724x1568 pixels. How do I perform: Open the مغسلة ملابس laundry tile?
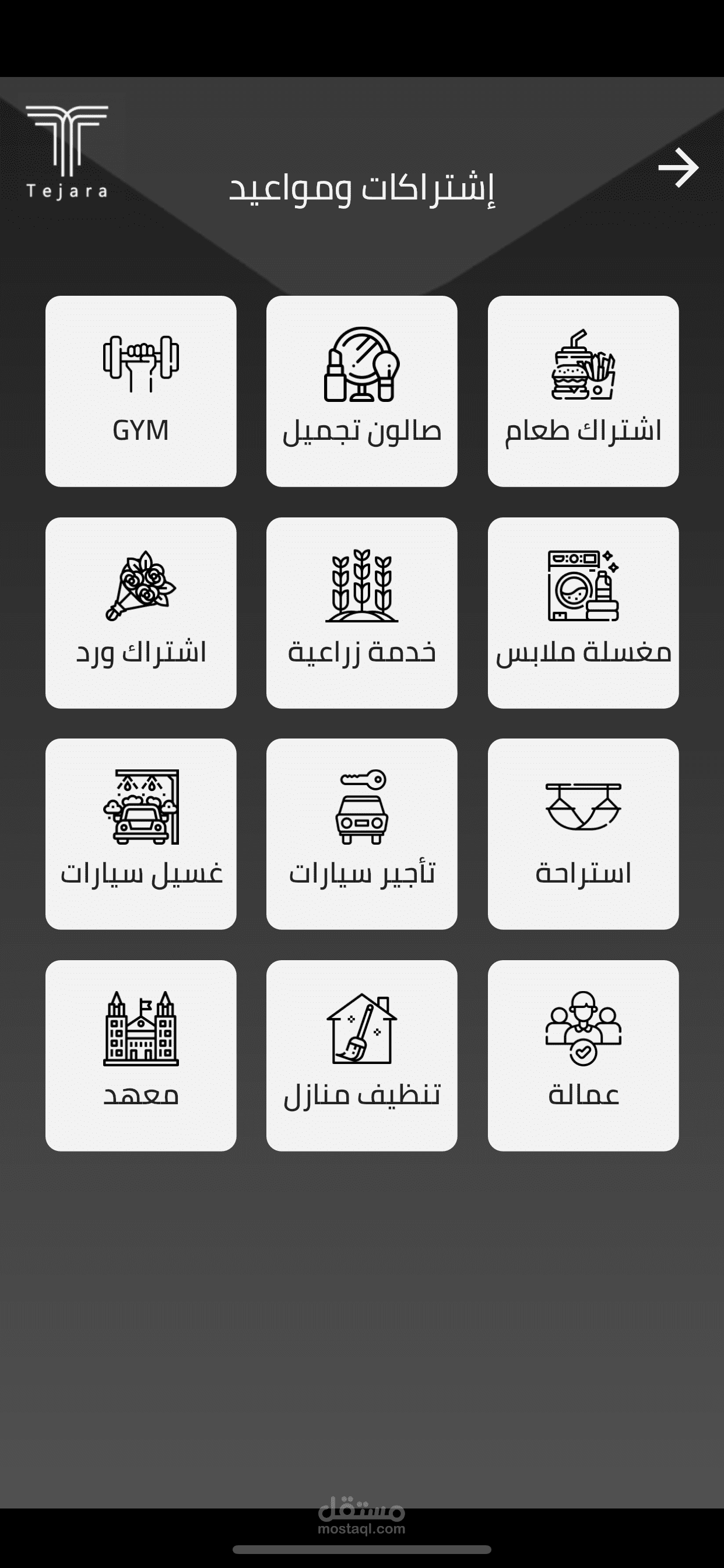coord(583,612)
